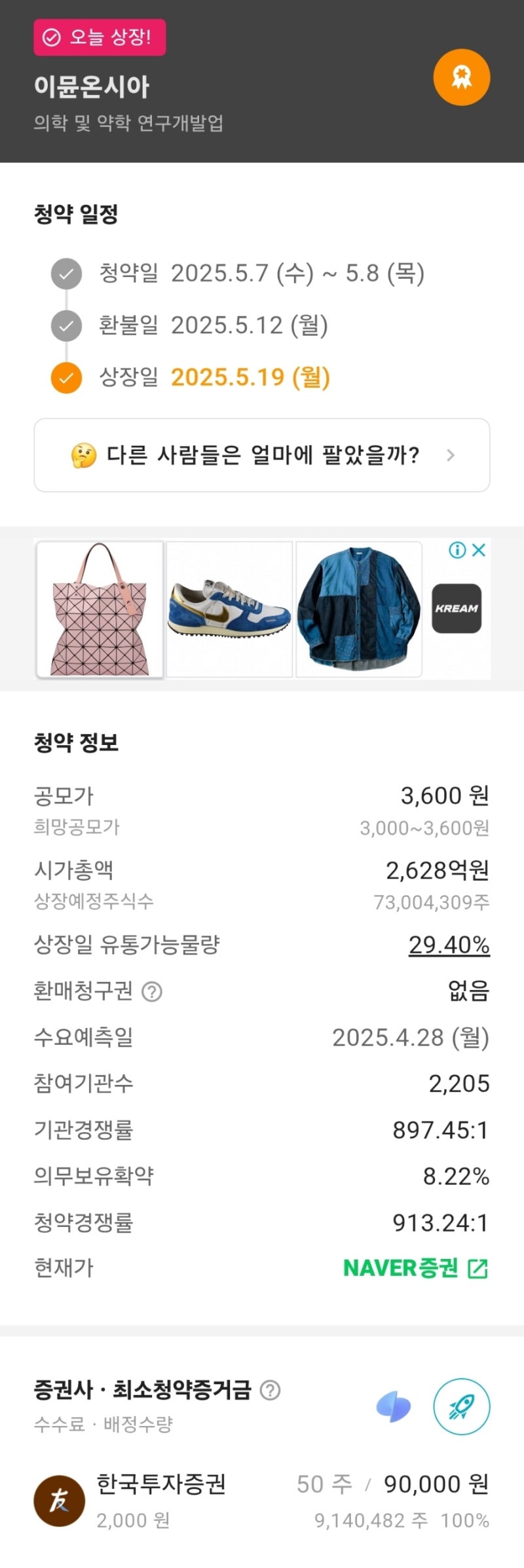Show help for 환매청구권
This screenshot has height=1568, width=524.
click(x=152, y=992)
